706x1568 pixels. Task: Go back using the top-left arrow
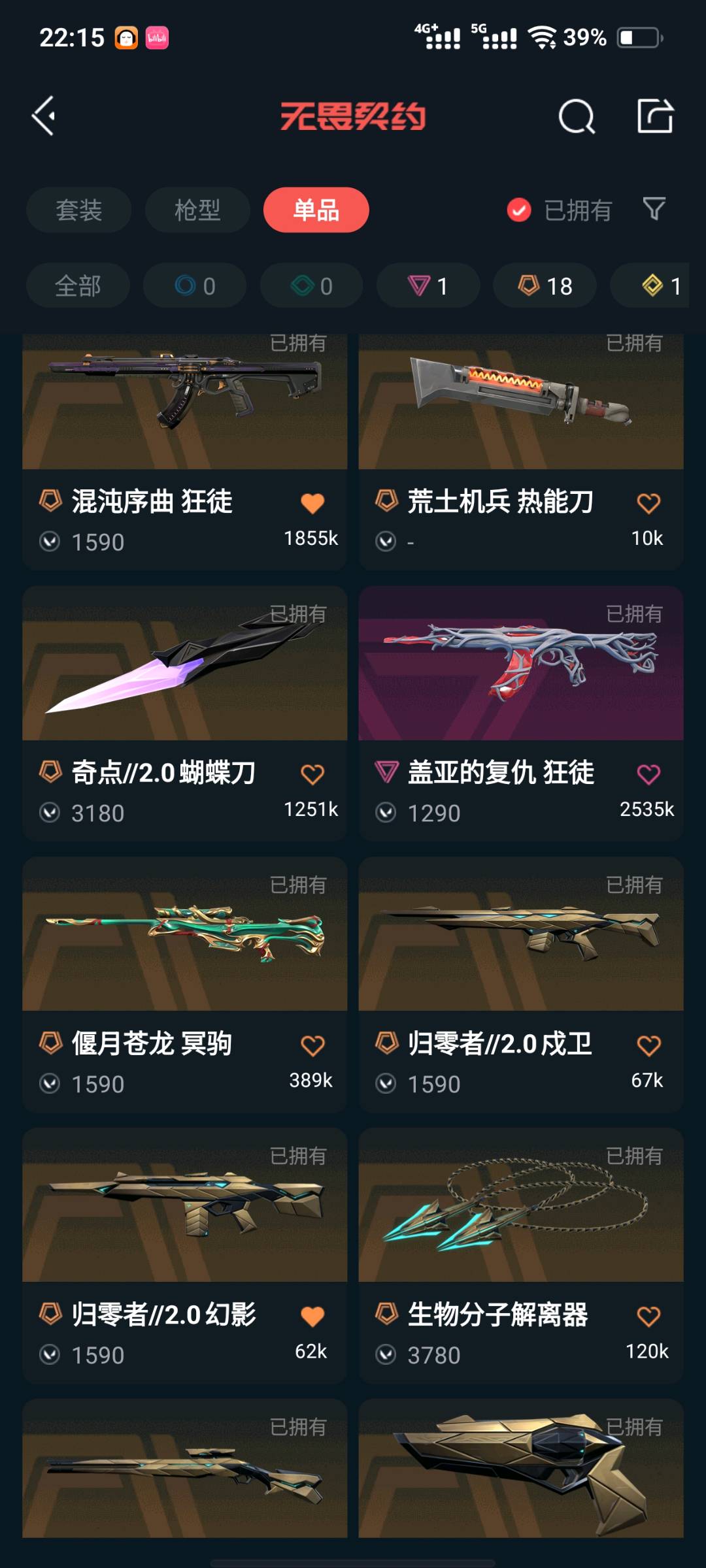pos(44,116)
